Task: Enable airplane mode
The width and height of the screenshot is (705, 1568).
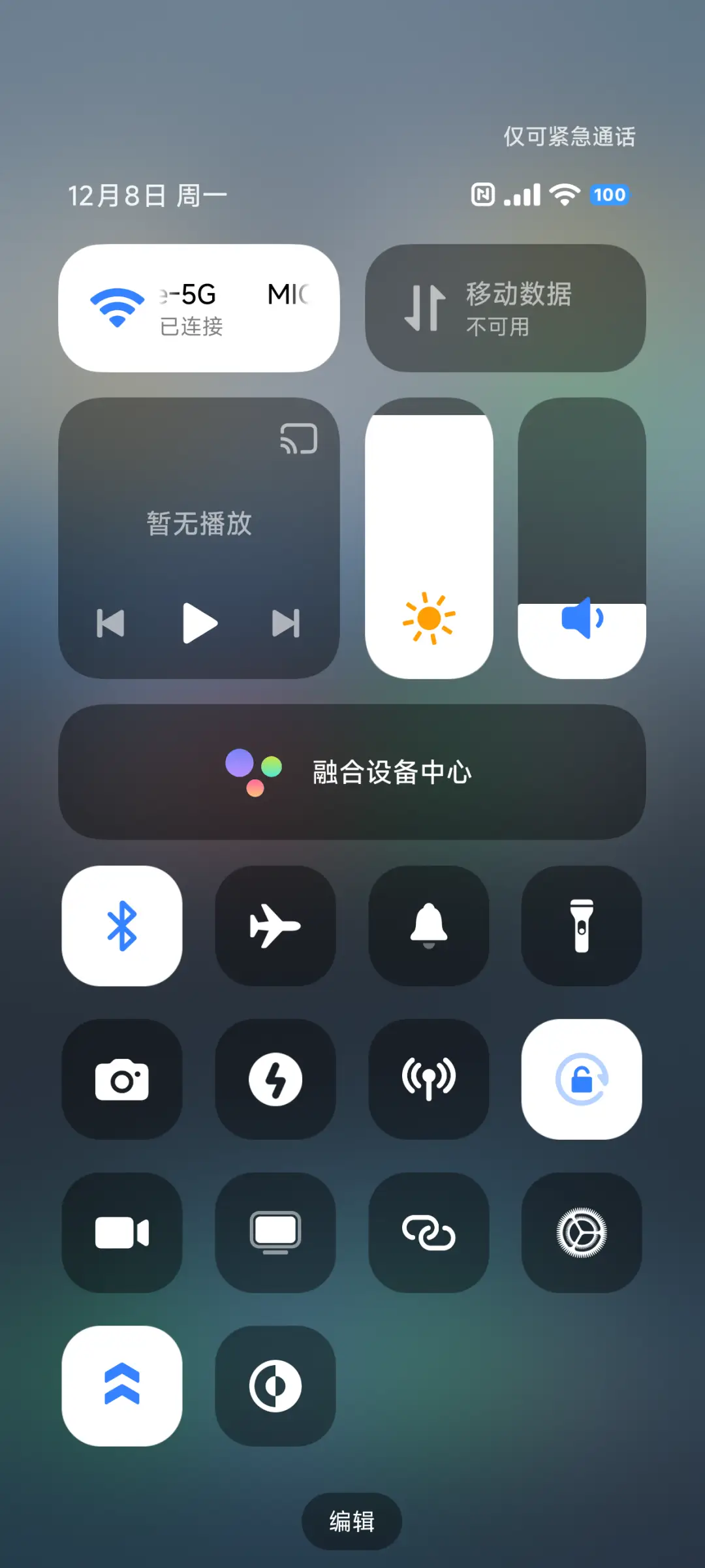Action: pyautogui.click(x=275, y=927)
